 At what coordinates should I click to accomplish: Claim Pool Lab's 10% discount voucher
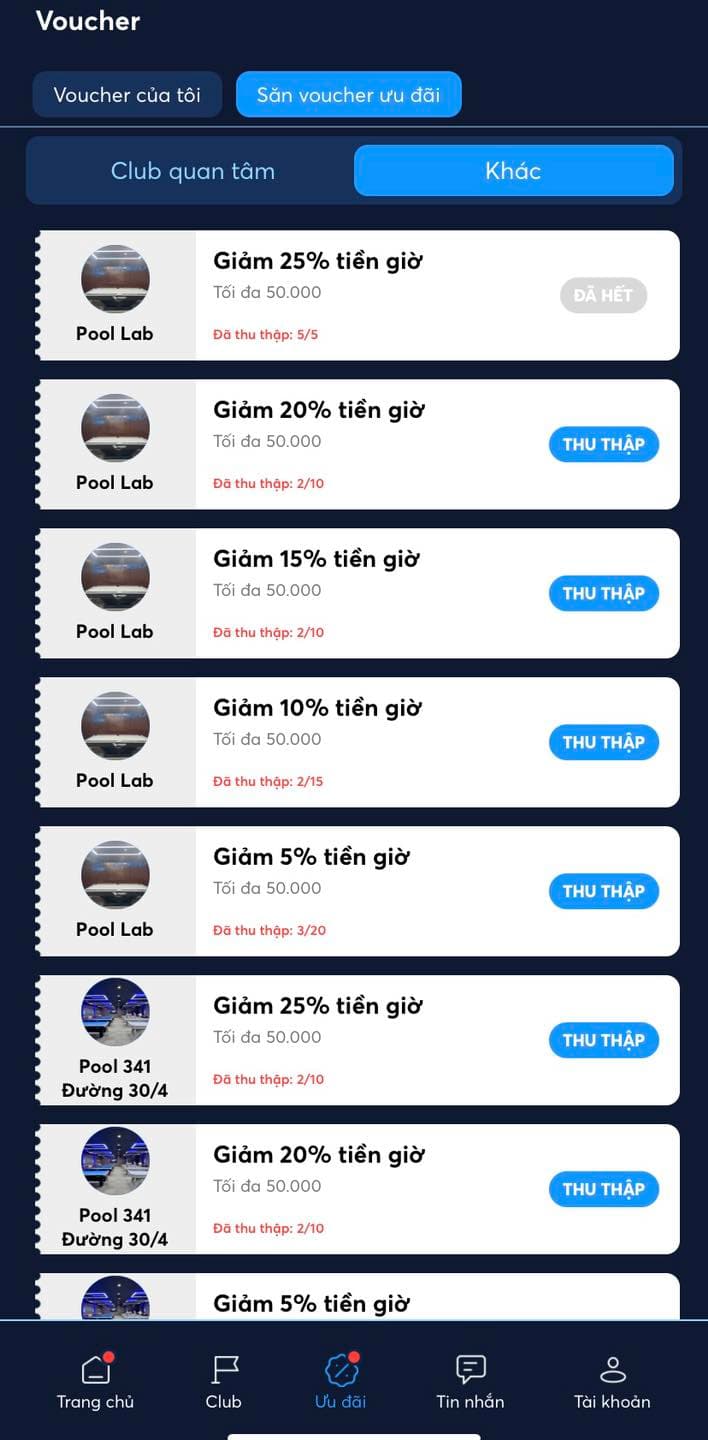[x=603, y=742]
